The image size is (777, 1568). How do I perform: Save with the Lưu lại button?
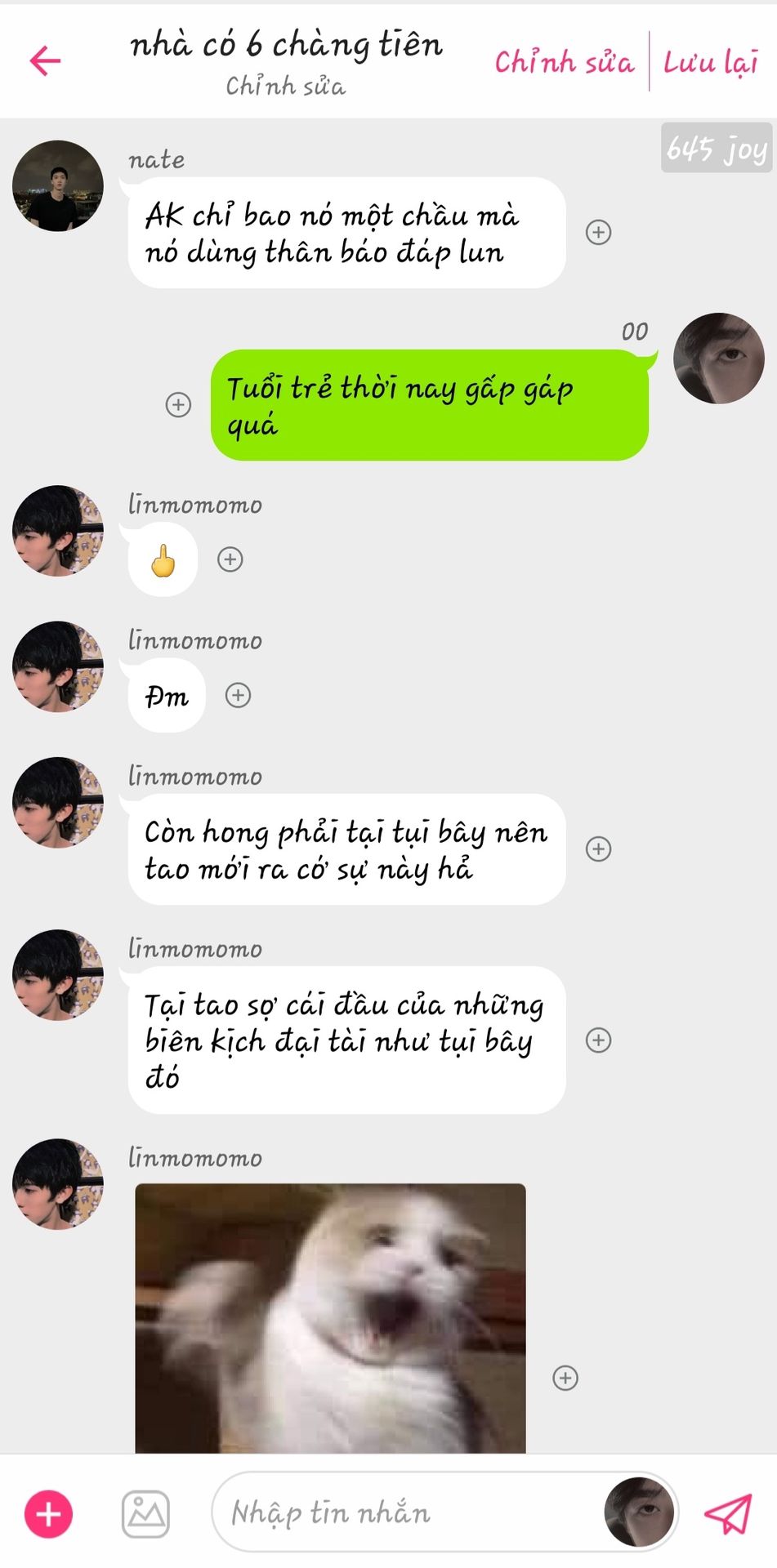[x=711, y=62]
